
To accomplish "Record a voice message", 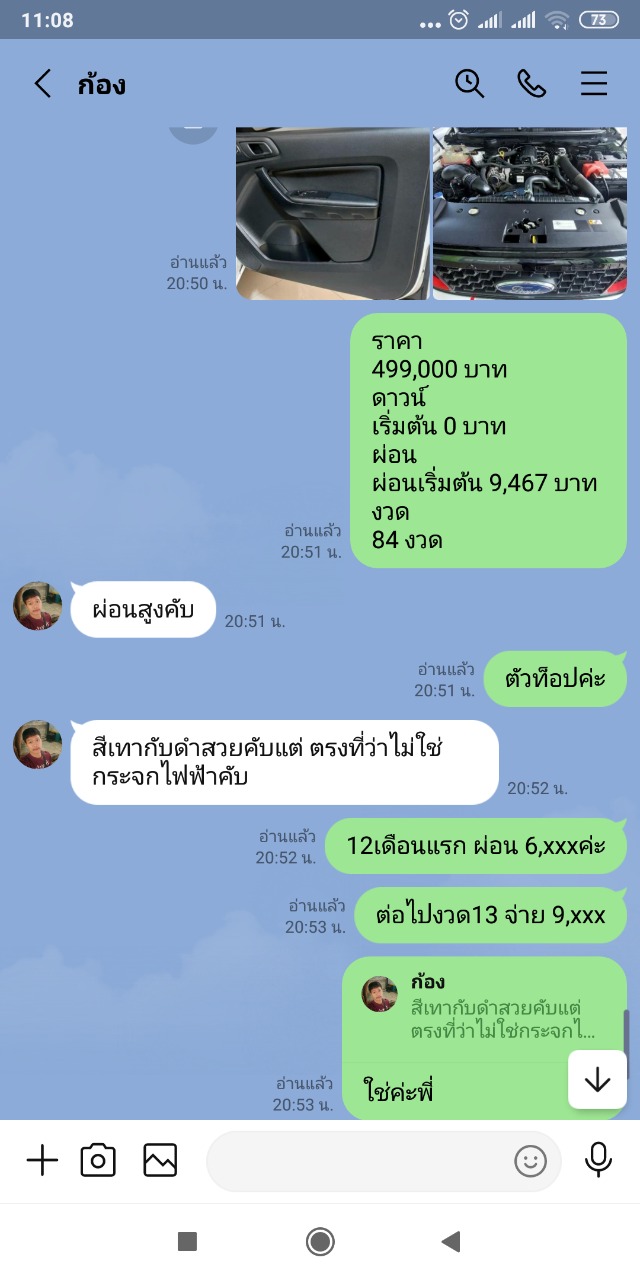I will click(x=598, y=1160).
